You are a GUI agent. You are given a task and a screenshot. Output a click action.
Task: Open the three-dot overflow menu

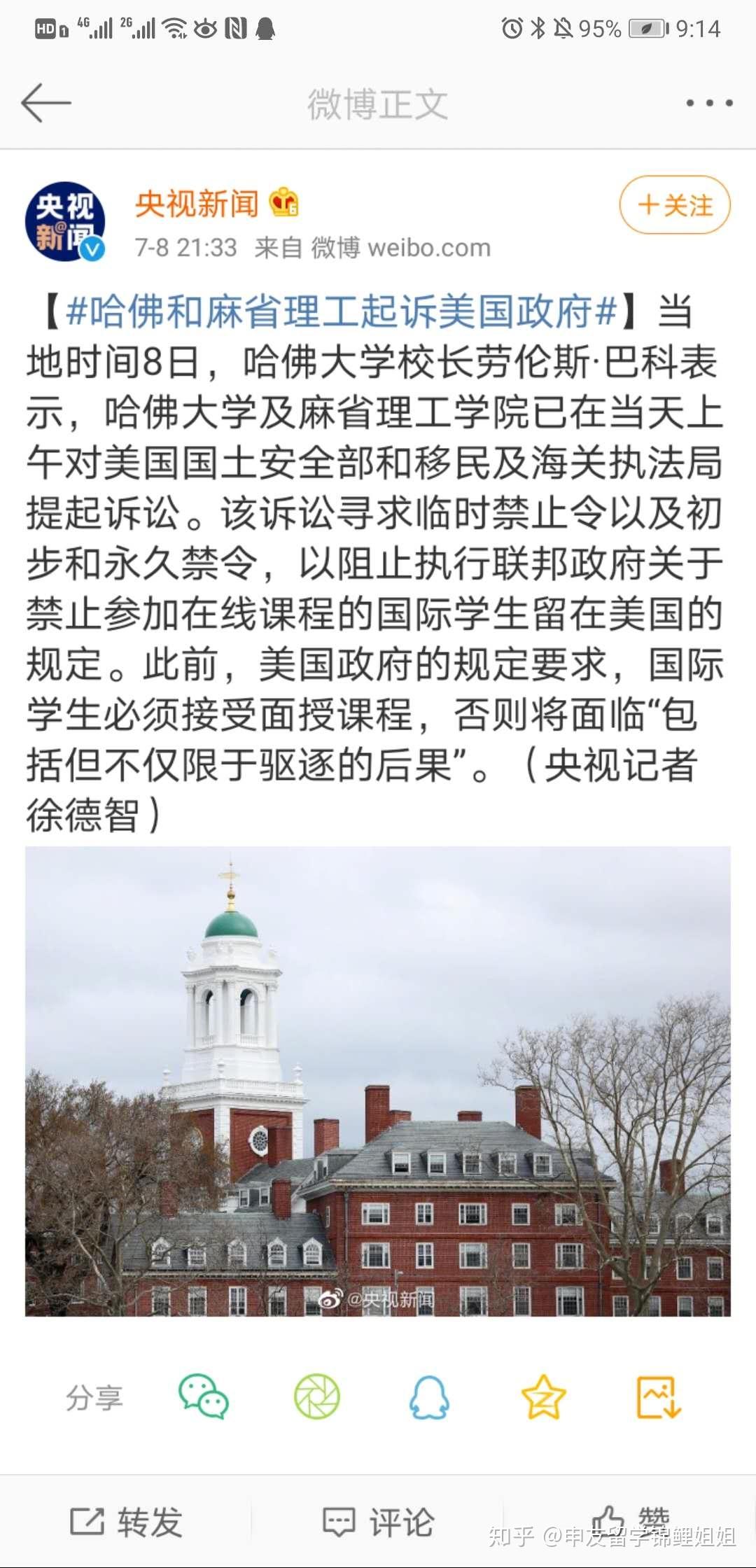pos(709,103)
